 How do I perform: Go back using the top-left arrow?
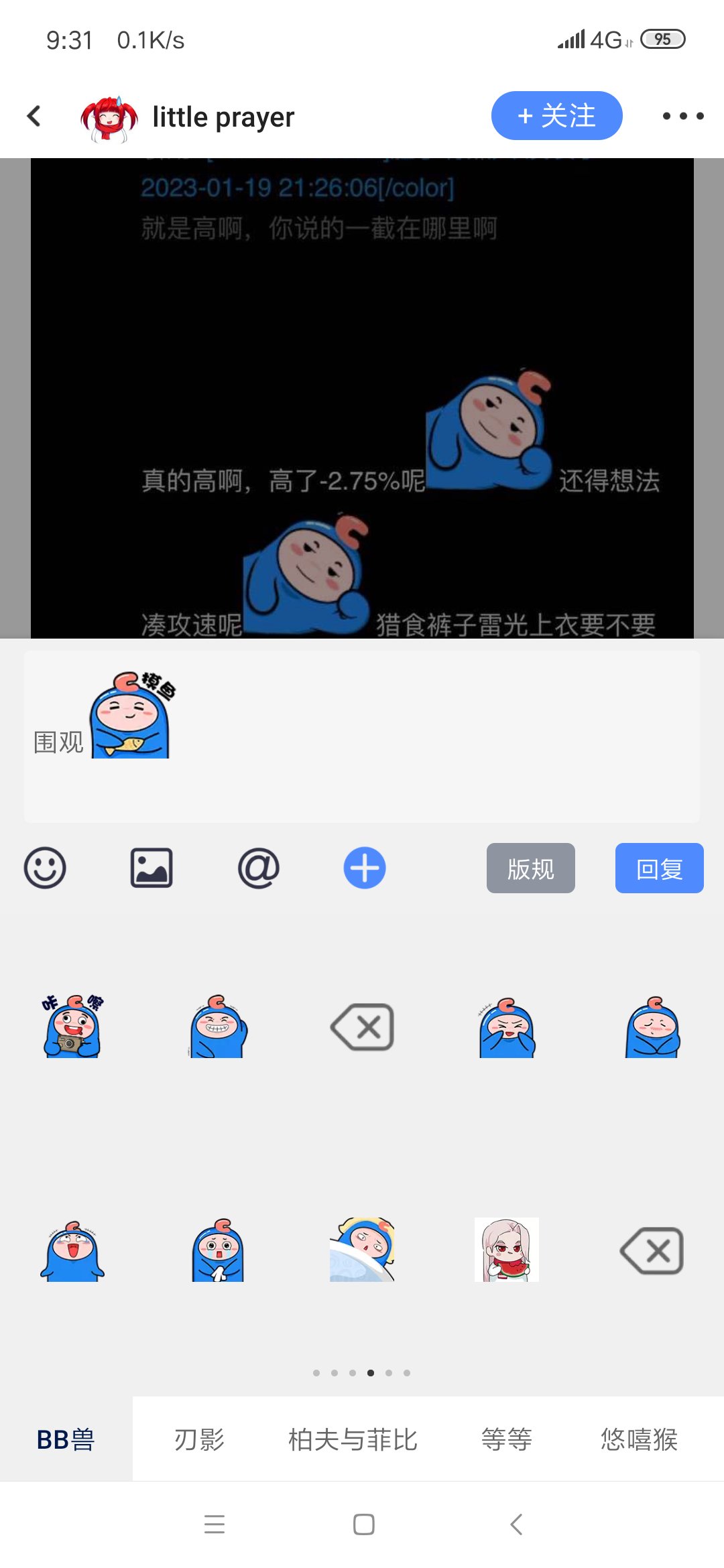pyautogui.click(x=34, y=116)
